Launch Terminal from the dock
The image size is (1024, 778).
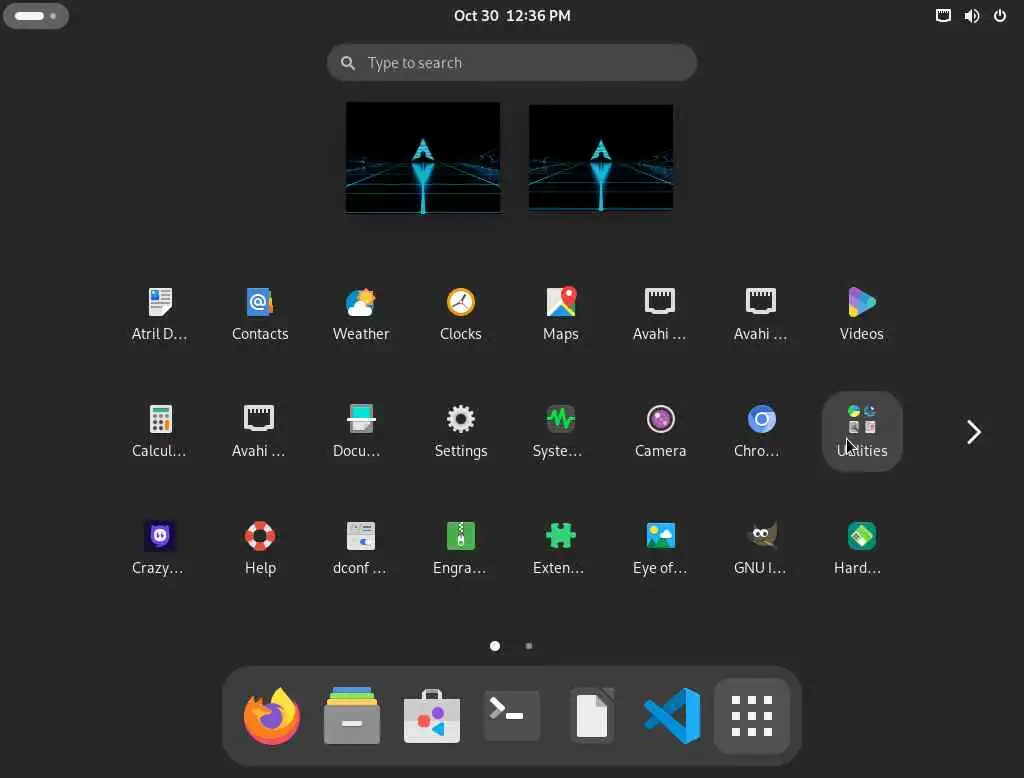pyautogui.click(x=512, y=716)
